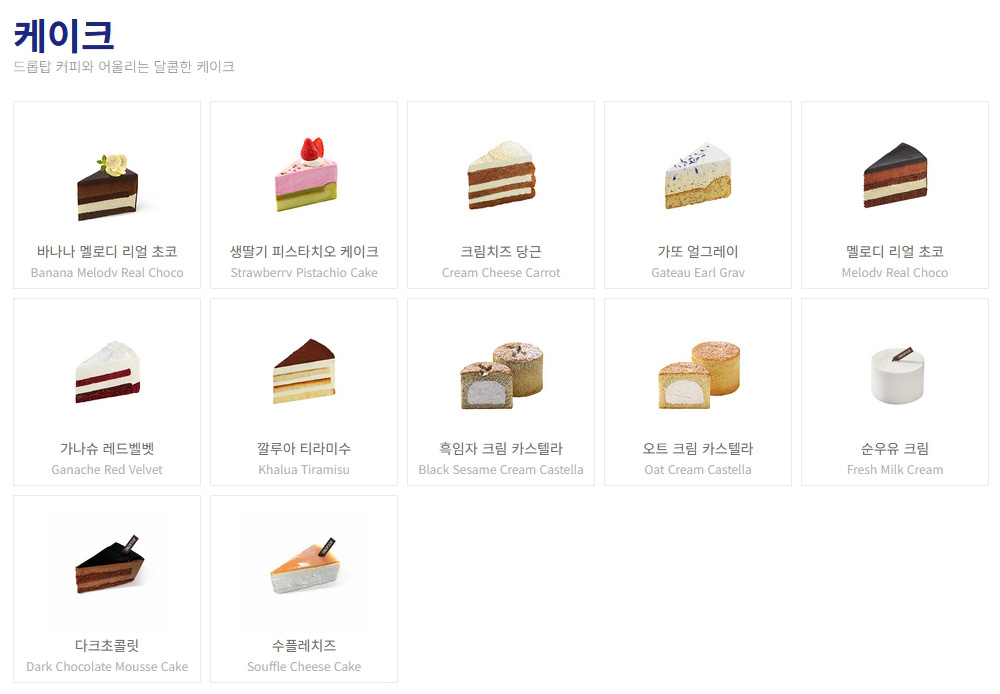Open the Gateau Earl Gray card

click(698, 195)
